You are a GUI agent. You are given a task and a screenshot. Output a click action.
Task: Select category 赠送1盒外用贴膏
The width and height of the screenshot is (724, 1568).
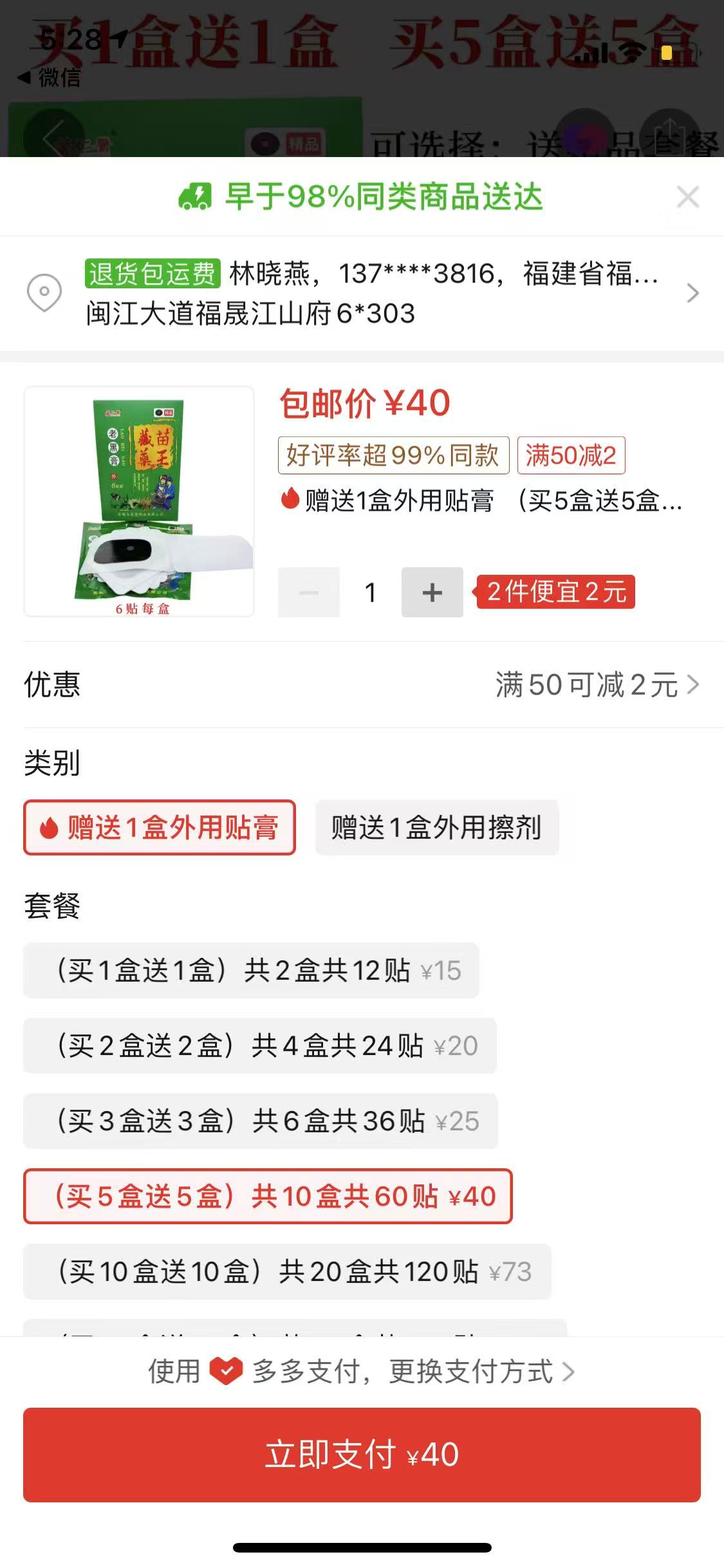click(x=160, y=828)
